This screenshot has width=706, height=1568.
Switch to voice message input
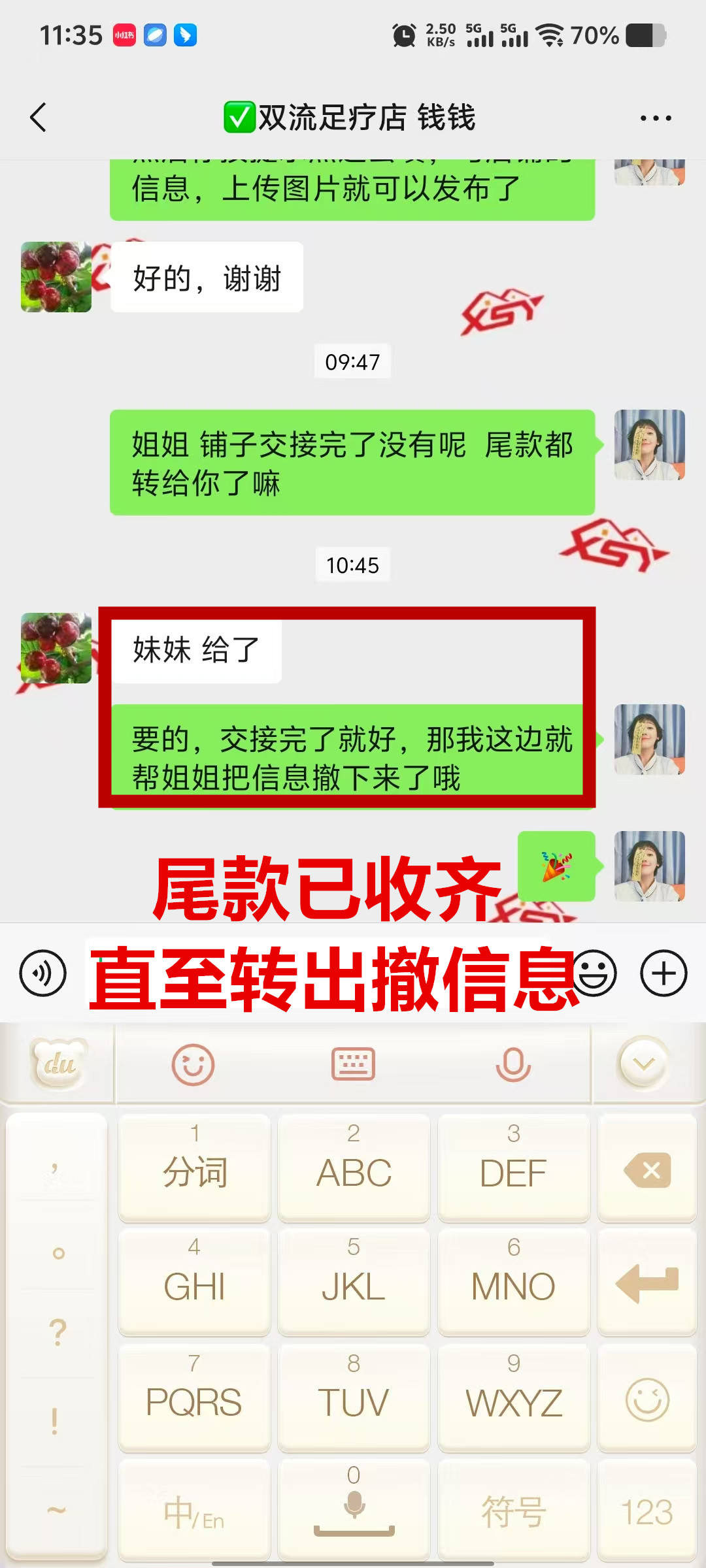coord(43,973)
